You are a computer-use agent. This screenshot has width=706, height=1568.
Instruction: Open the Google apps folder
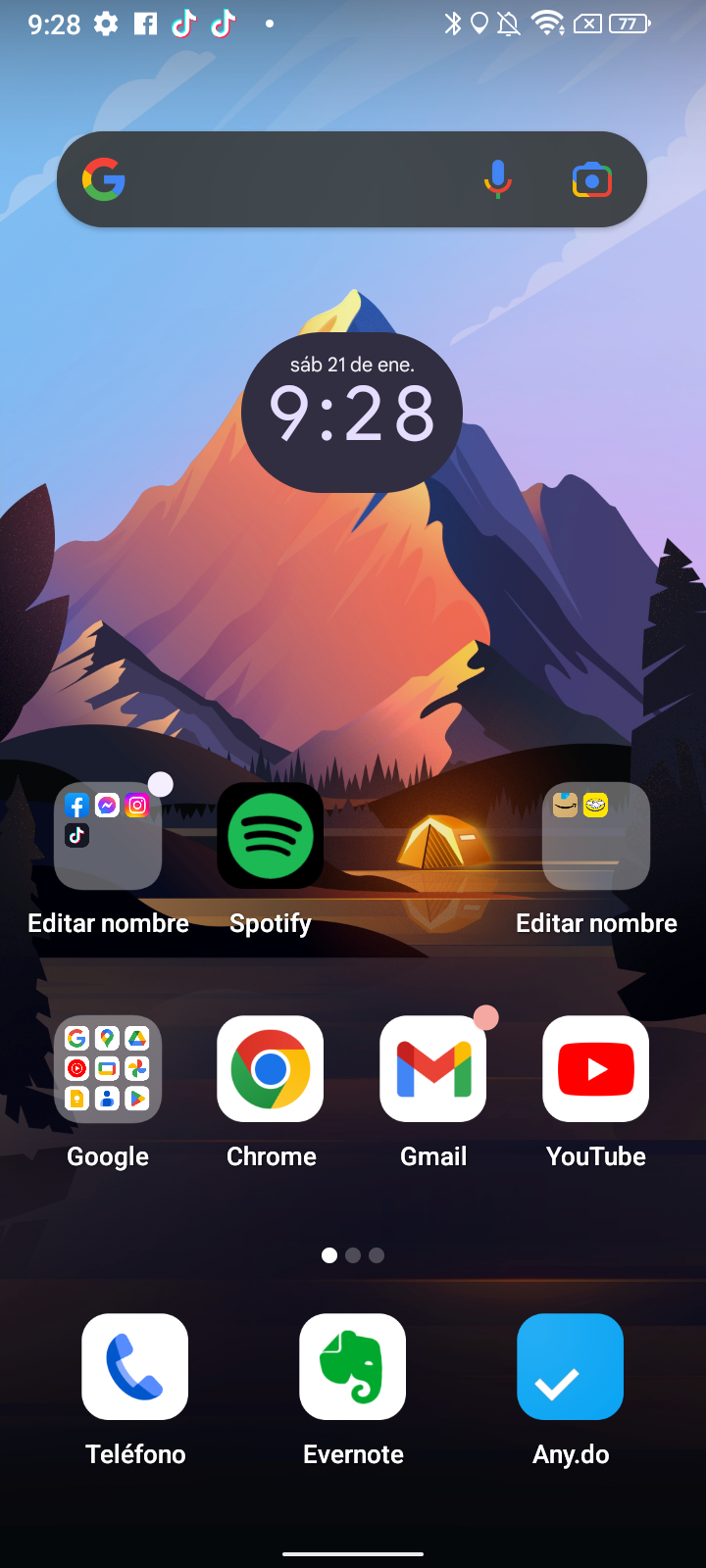click(x=108, y=1069)
